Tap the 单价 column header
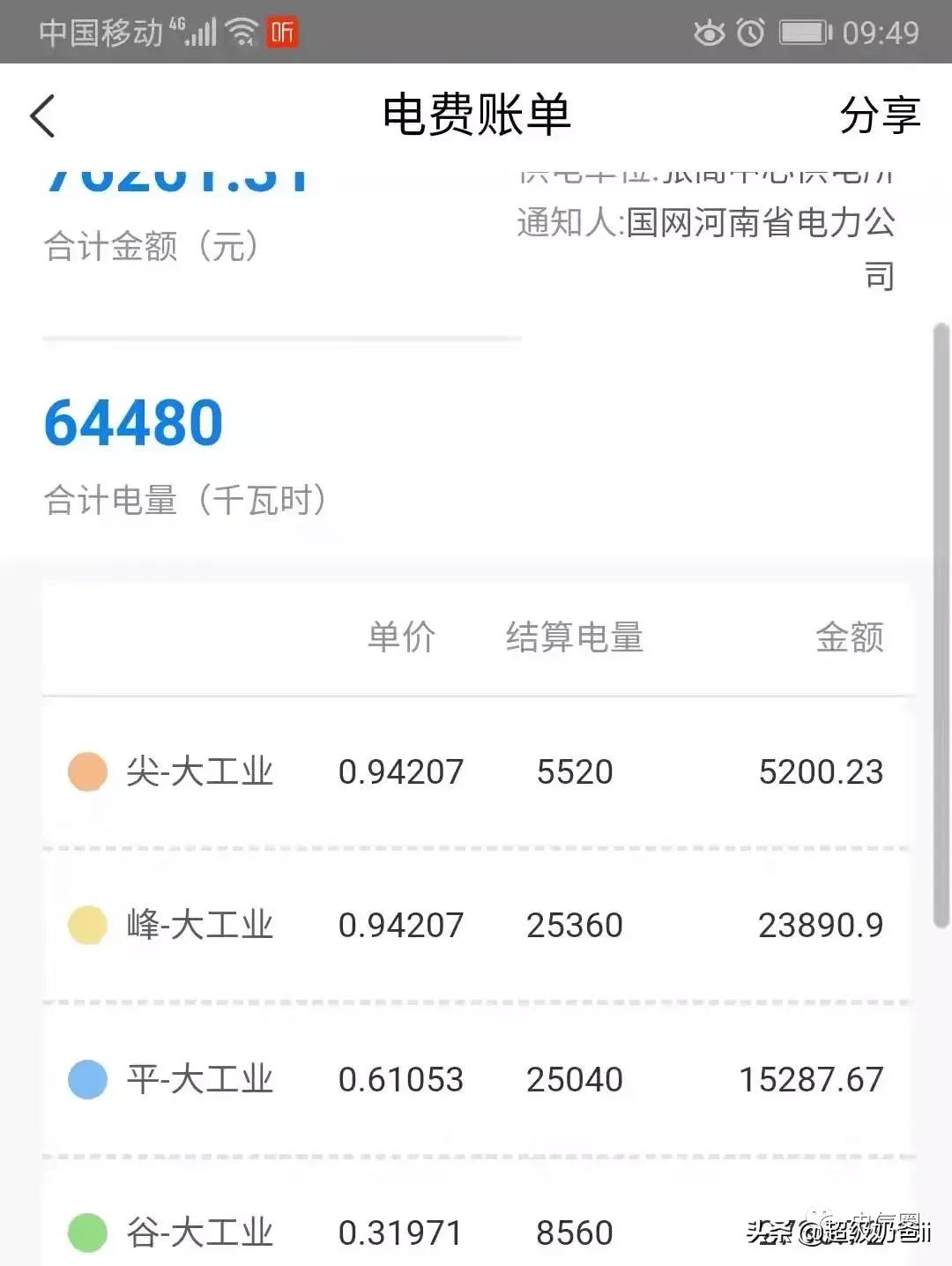 tap(402, 638)
